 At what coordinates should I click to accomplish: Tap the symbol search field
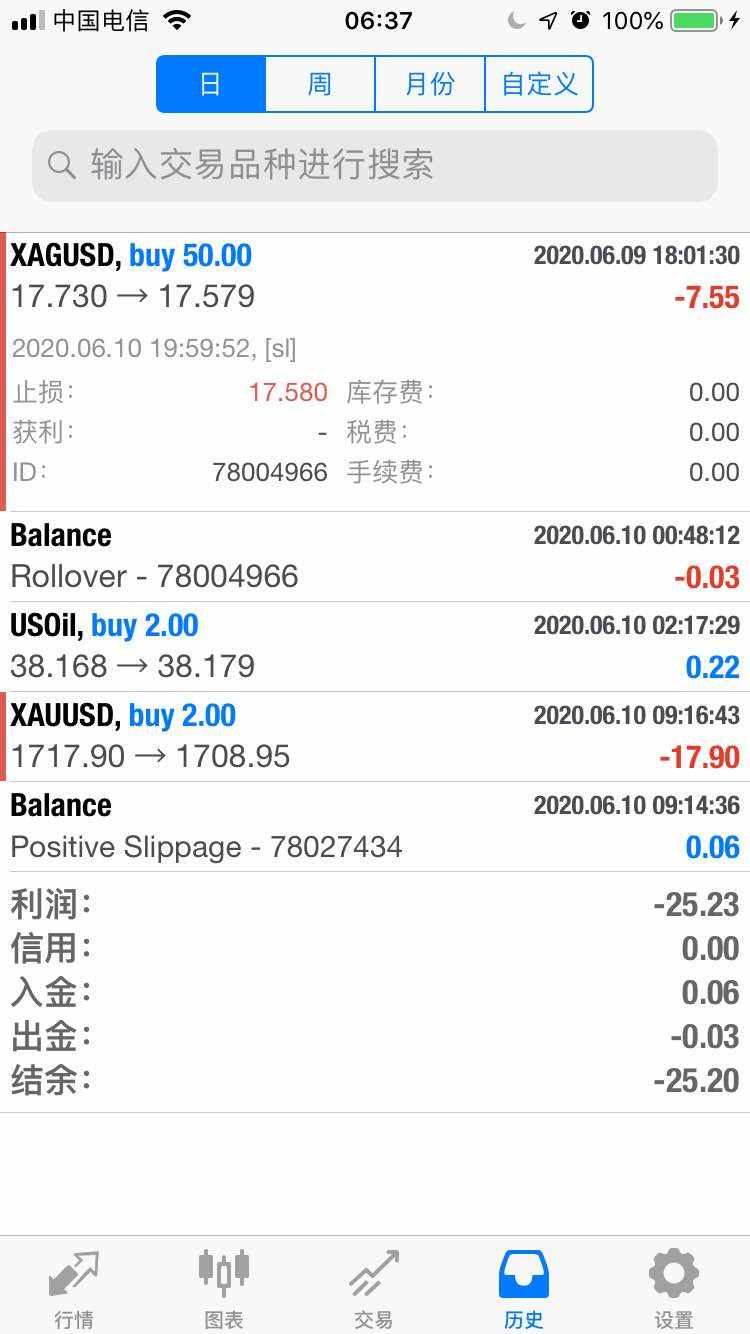pos(375,165)
